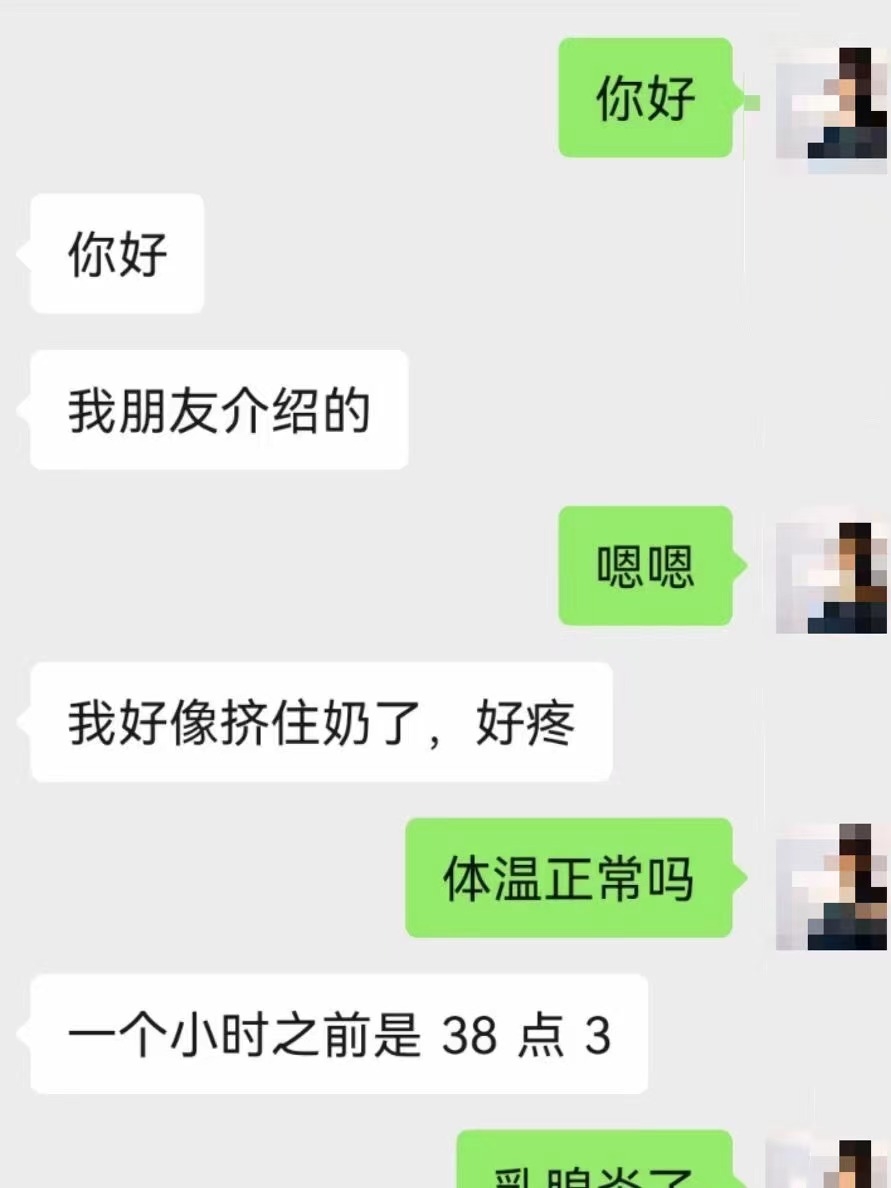The image size is (891, 1188).
Task: Tap the profile picture next to 嗯嗯
Action: click(x=831, y=577)
